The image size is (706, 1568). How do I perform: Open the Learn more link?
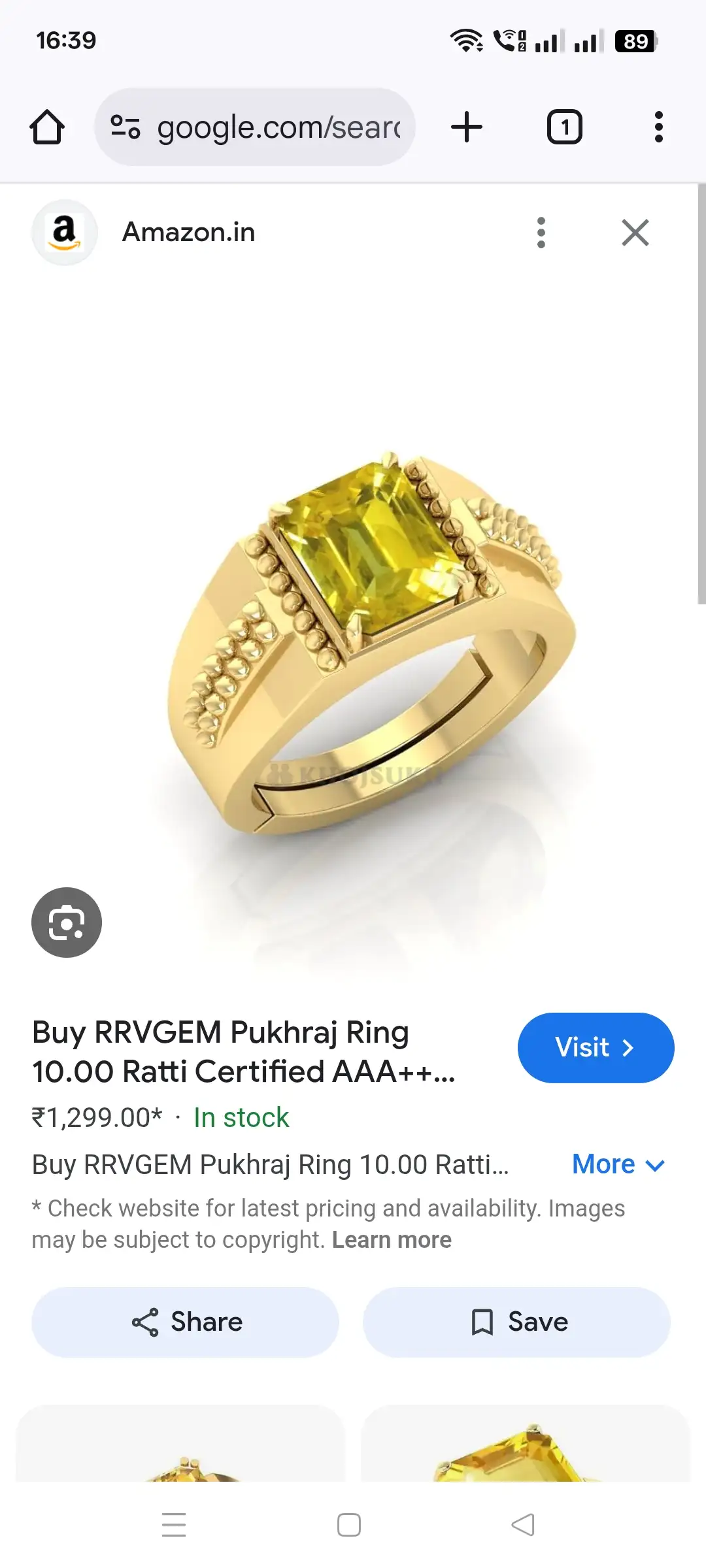[392, 1240]
